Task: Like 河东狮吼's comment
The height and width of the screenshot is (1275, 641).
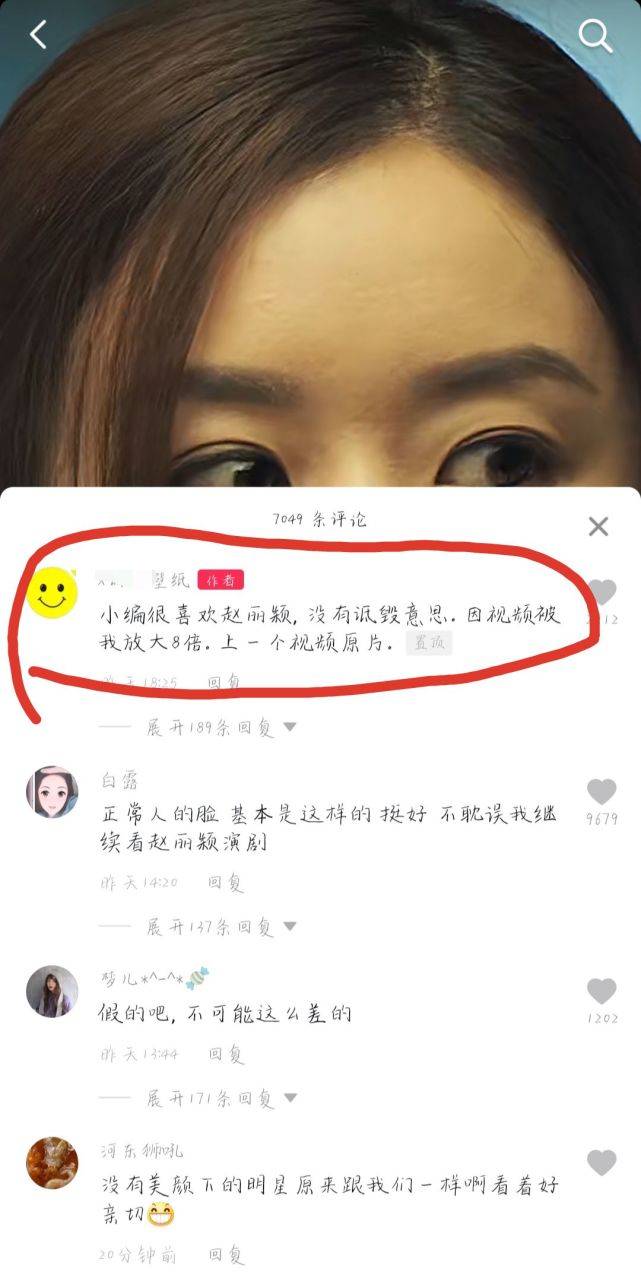Action: (601, 1163)
